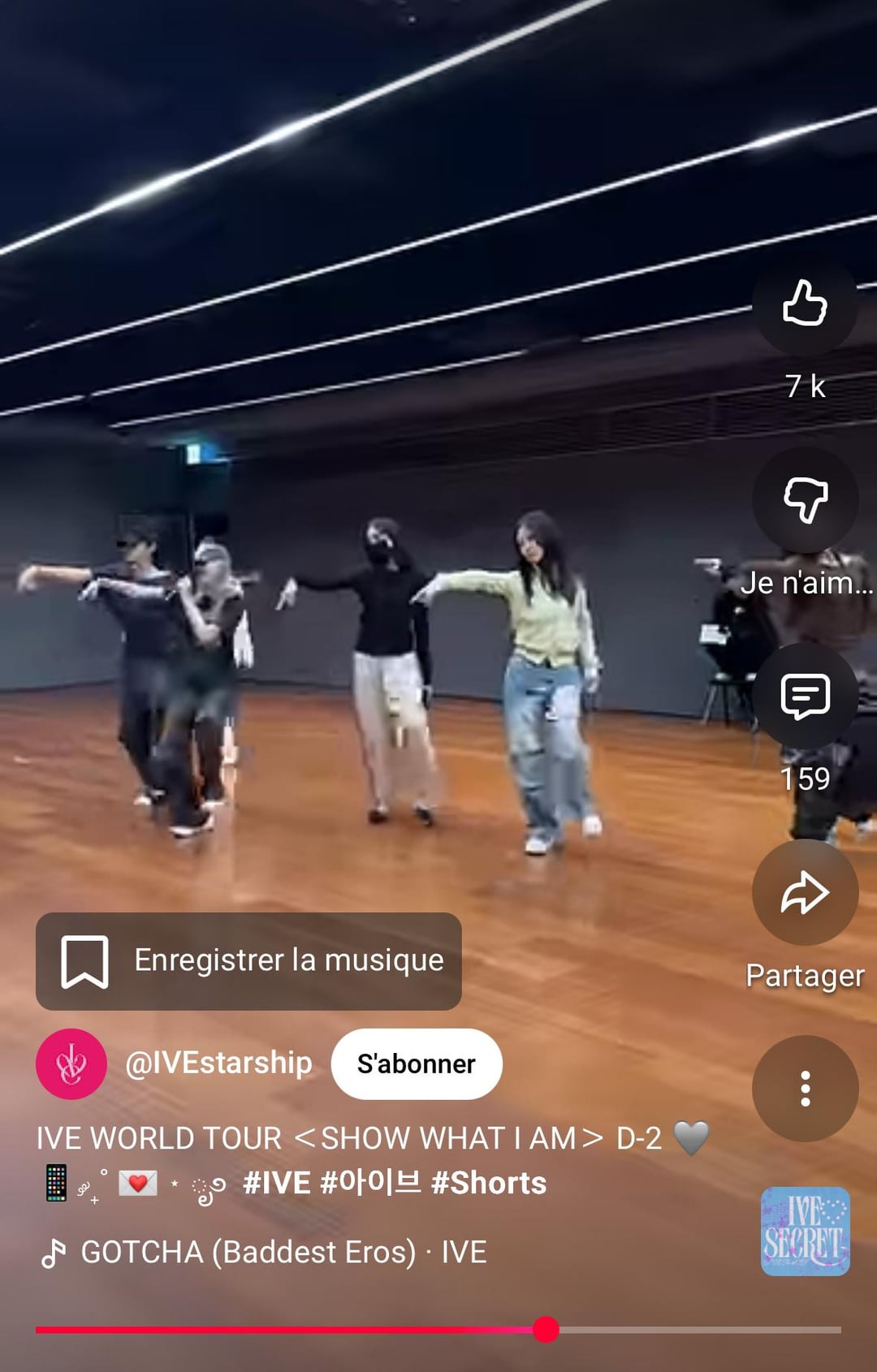The width and height of the screenshot is (877, 1372).
Task: Open the IVE SECRET album thumbnail
Action: click(x=805, y=1231)
